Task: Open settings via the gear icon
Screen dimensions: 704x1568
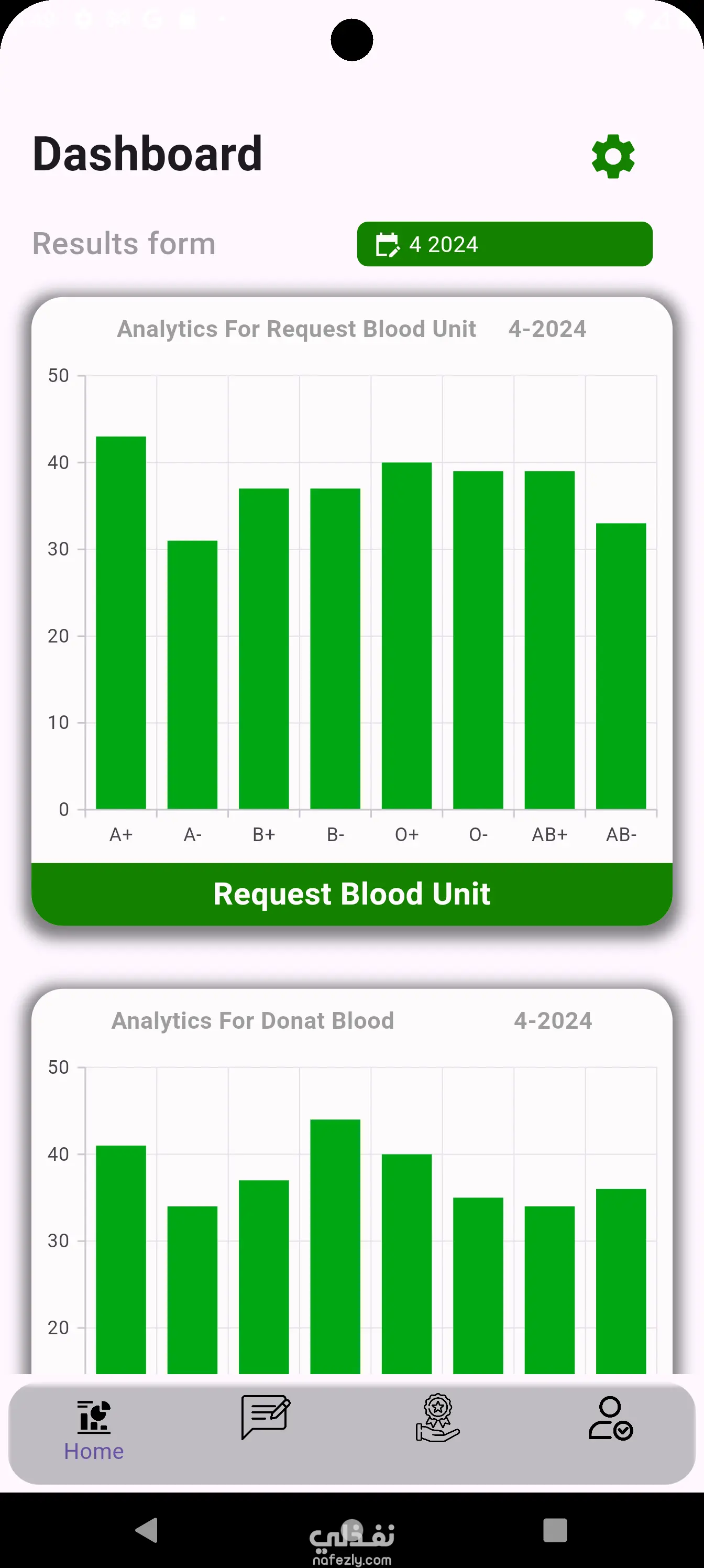Action: click(x=613, y=157)
